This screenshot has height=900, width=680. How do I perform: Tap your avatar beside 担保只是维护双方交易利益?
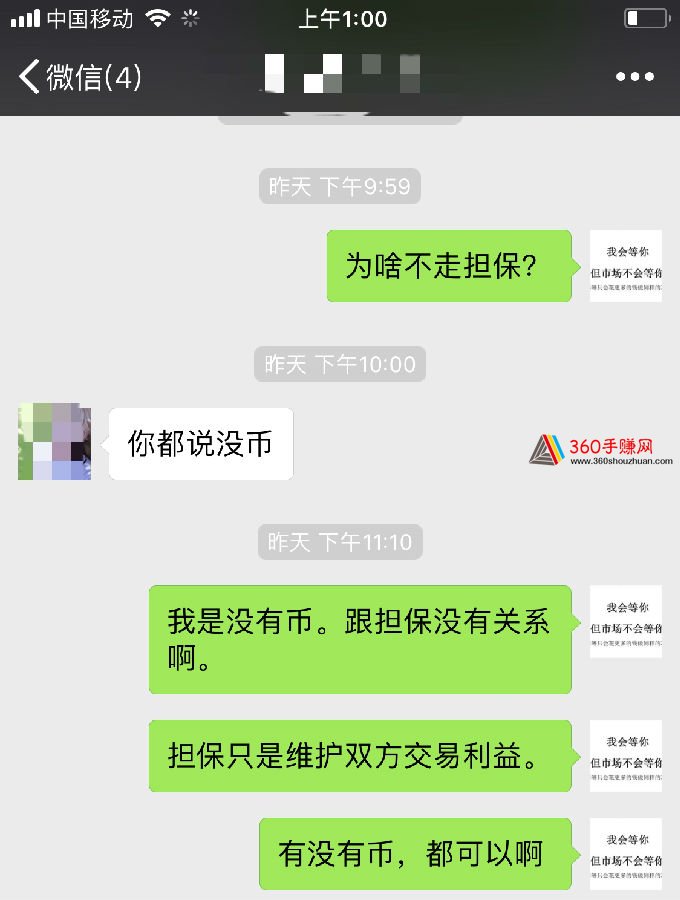(x=625, y=756)
